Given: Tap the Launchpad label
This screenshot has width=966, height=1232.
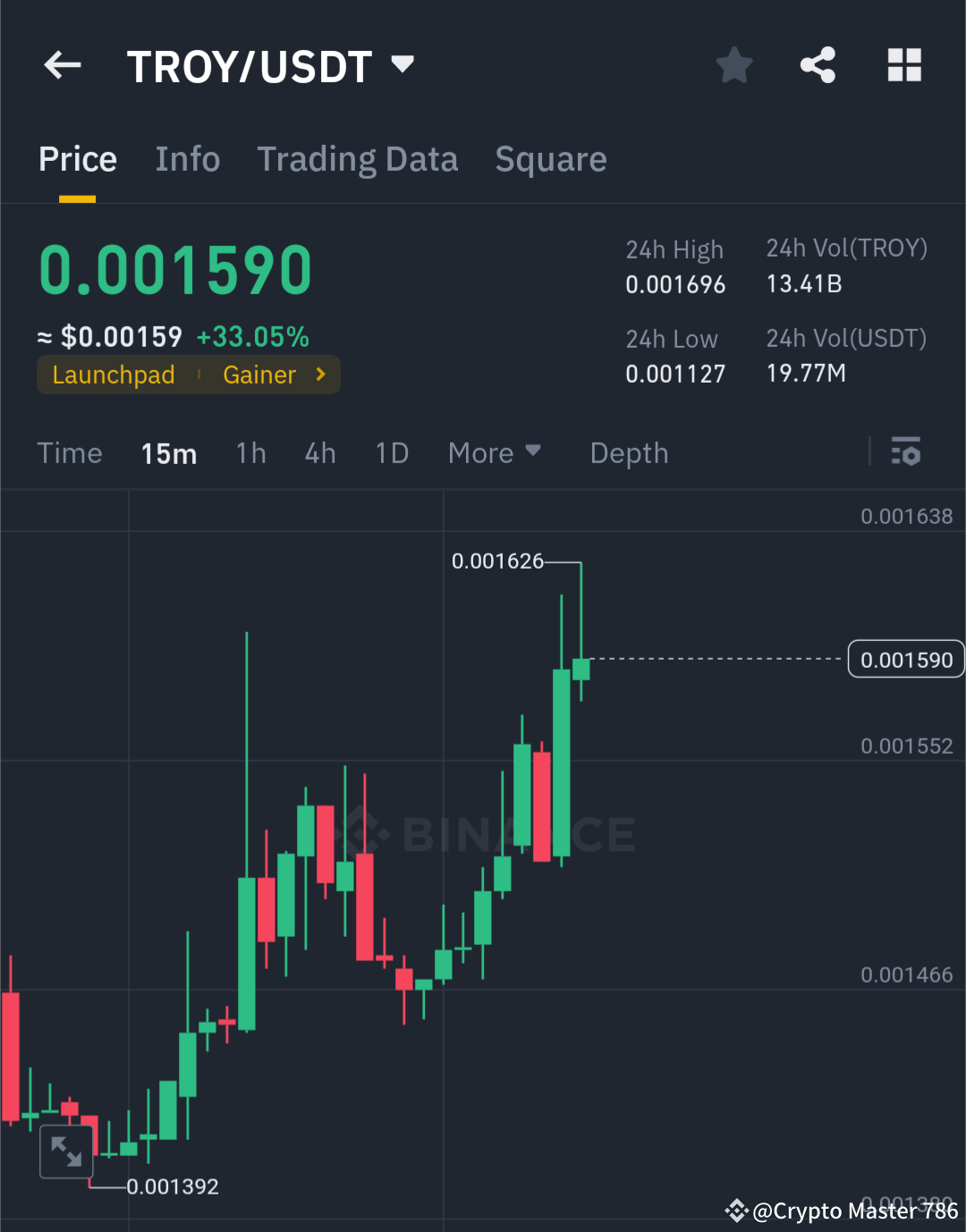Looking at the screenshot, I should tap(114, 375).
